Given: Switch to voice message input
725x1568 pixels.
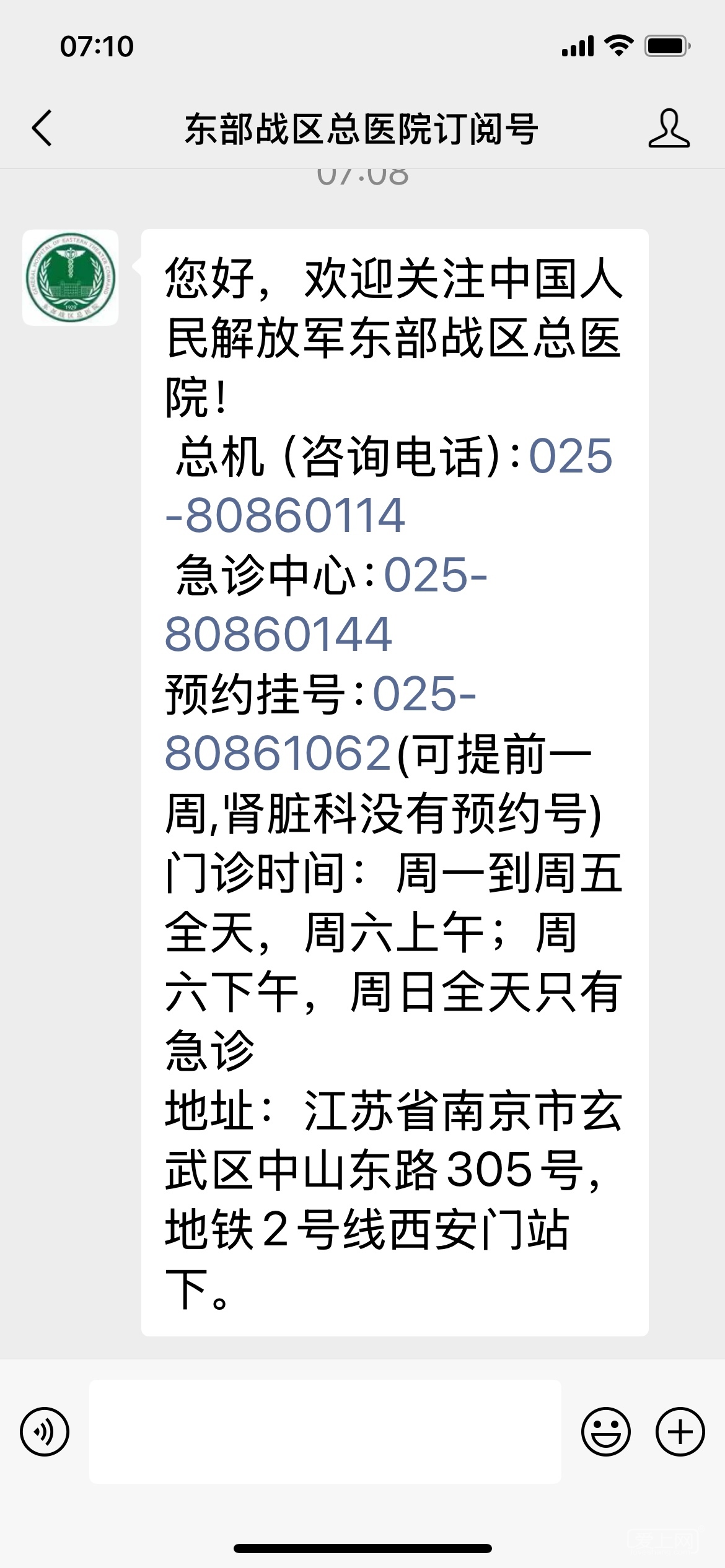Looking at the screenshot, I should tap(45, 1432).
